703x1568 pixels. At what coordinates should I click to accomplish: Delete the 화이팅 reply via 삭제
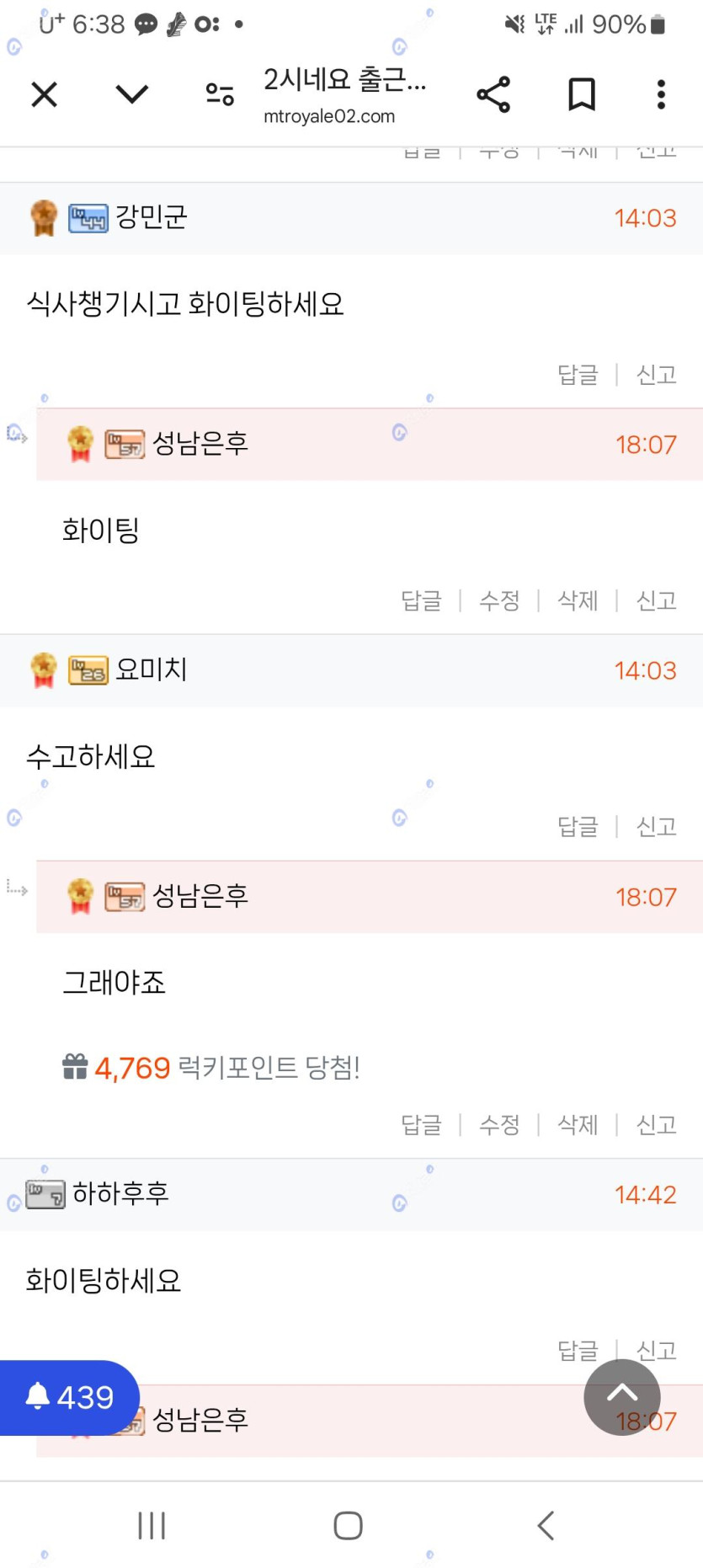click(578, 600)
